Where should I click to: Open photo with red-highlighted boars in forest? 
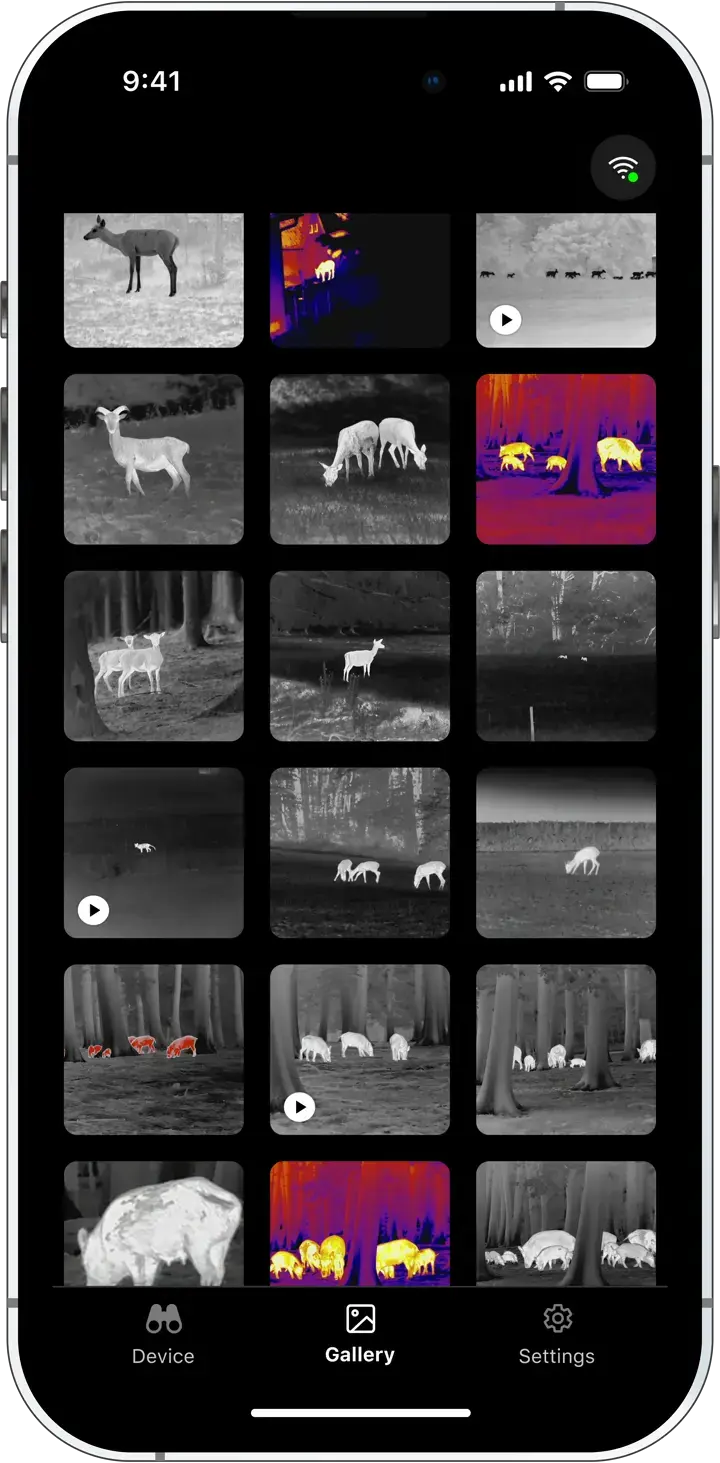154,1049
